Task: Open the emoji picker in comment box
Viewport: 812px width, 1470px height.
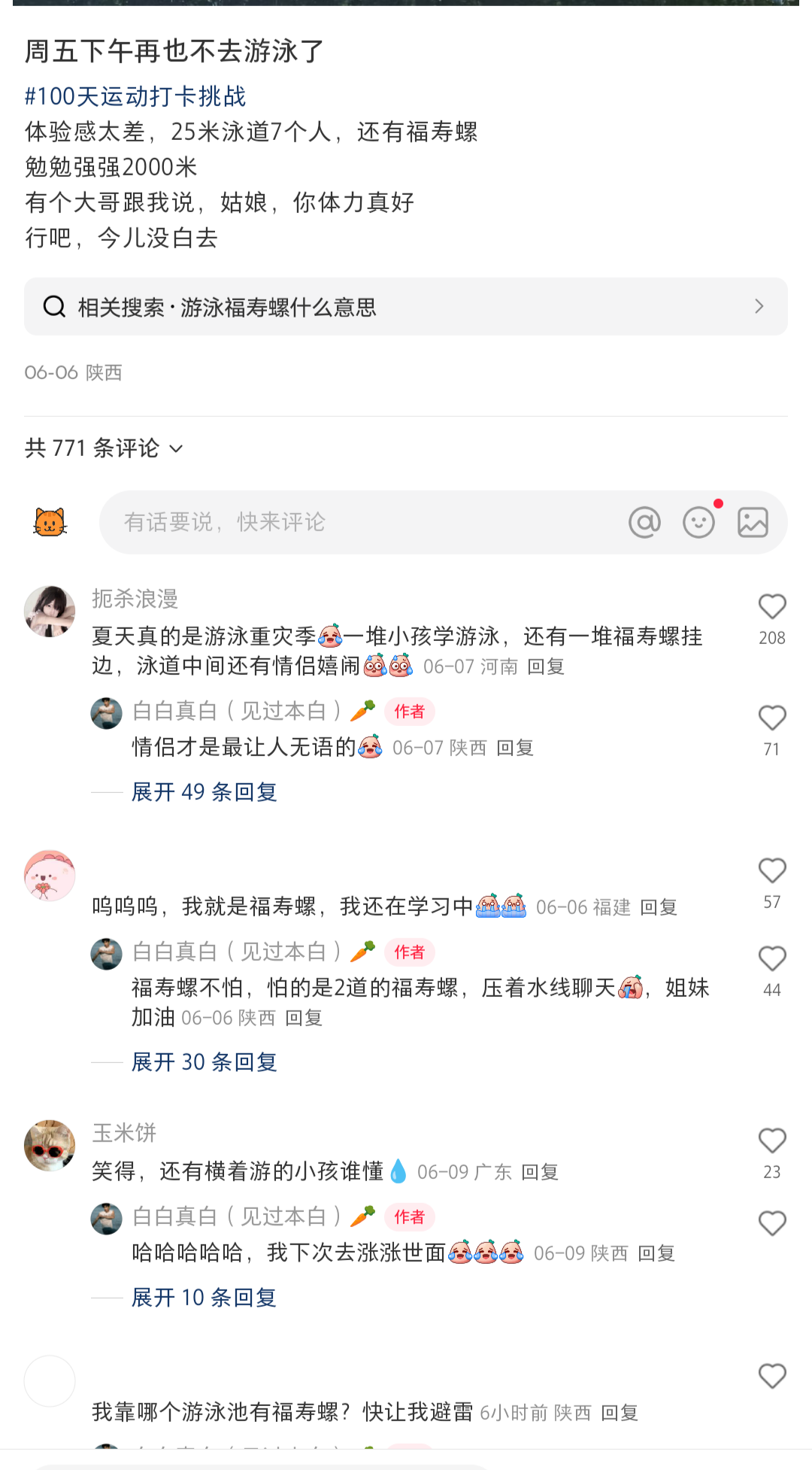Action: 698,522
